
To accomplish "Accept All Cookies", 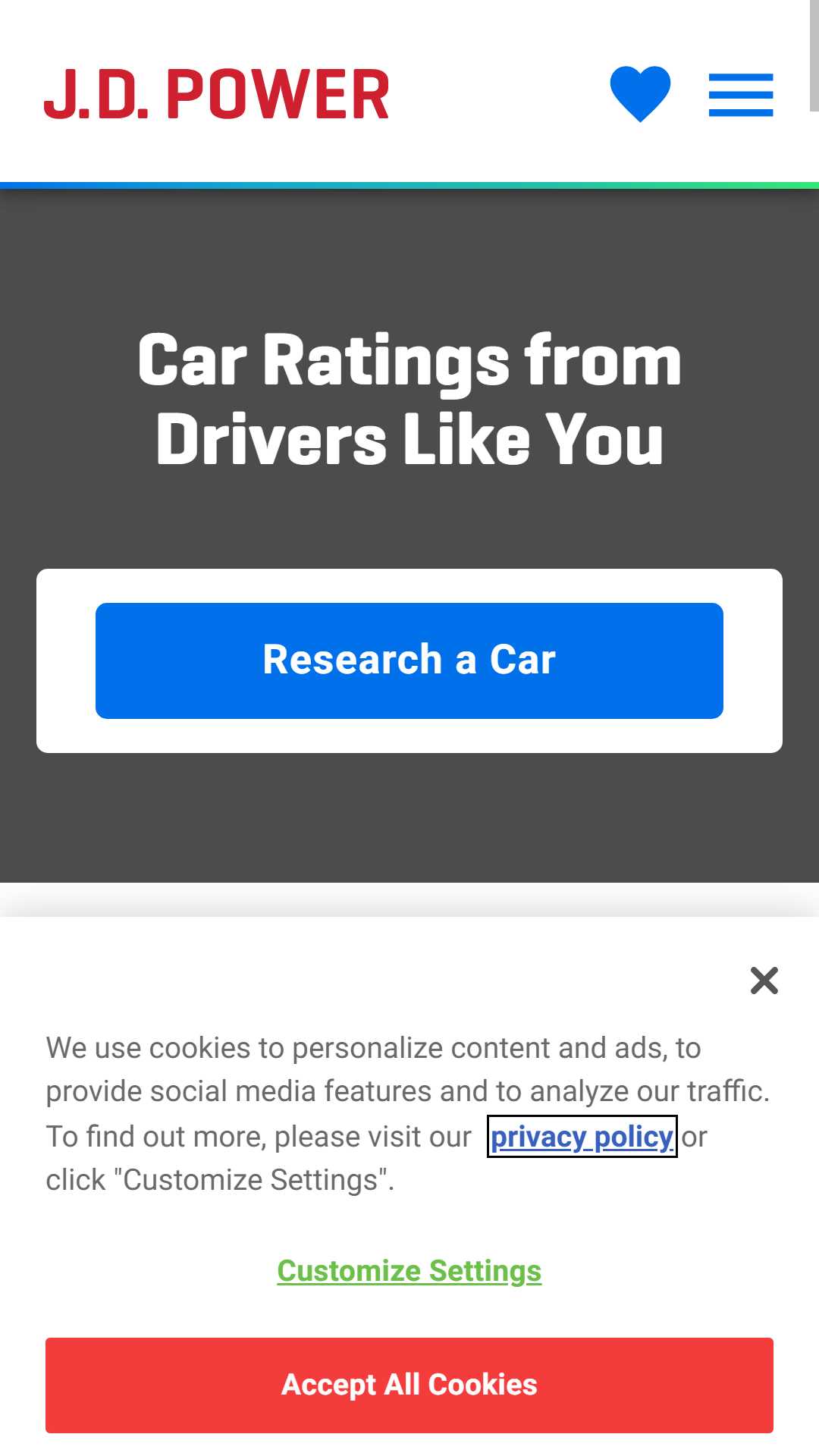I will tap(409, 1385).
